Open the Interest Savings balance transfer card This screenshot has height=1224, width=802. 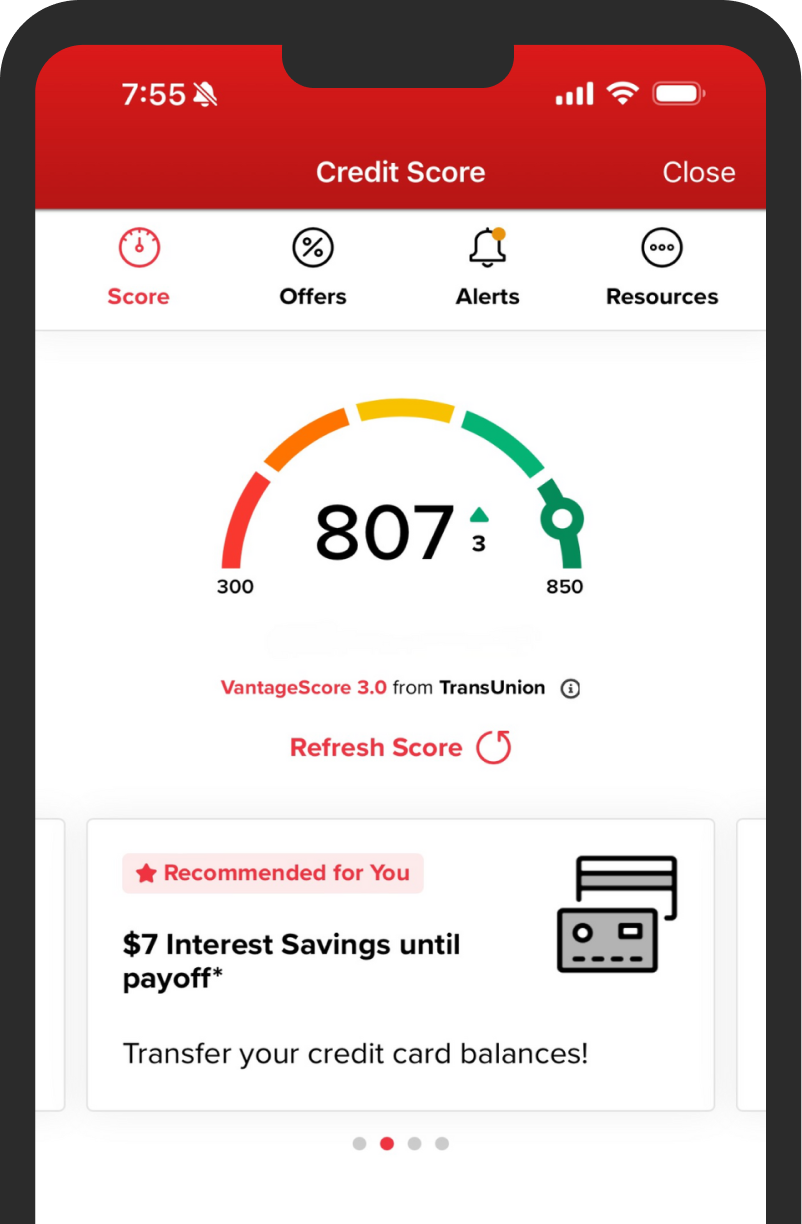click(x=400, y=964)
